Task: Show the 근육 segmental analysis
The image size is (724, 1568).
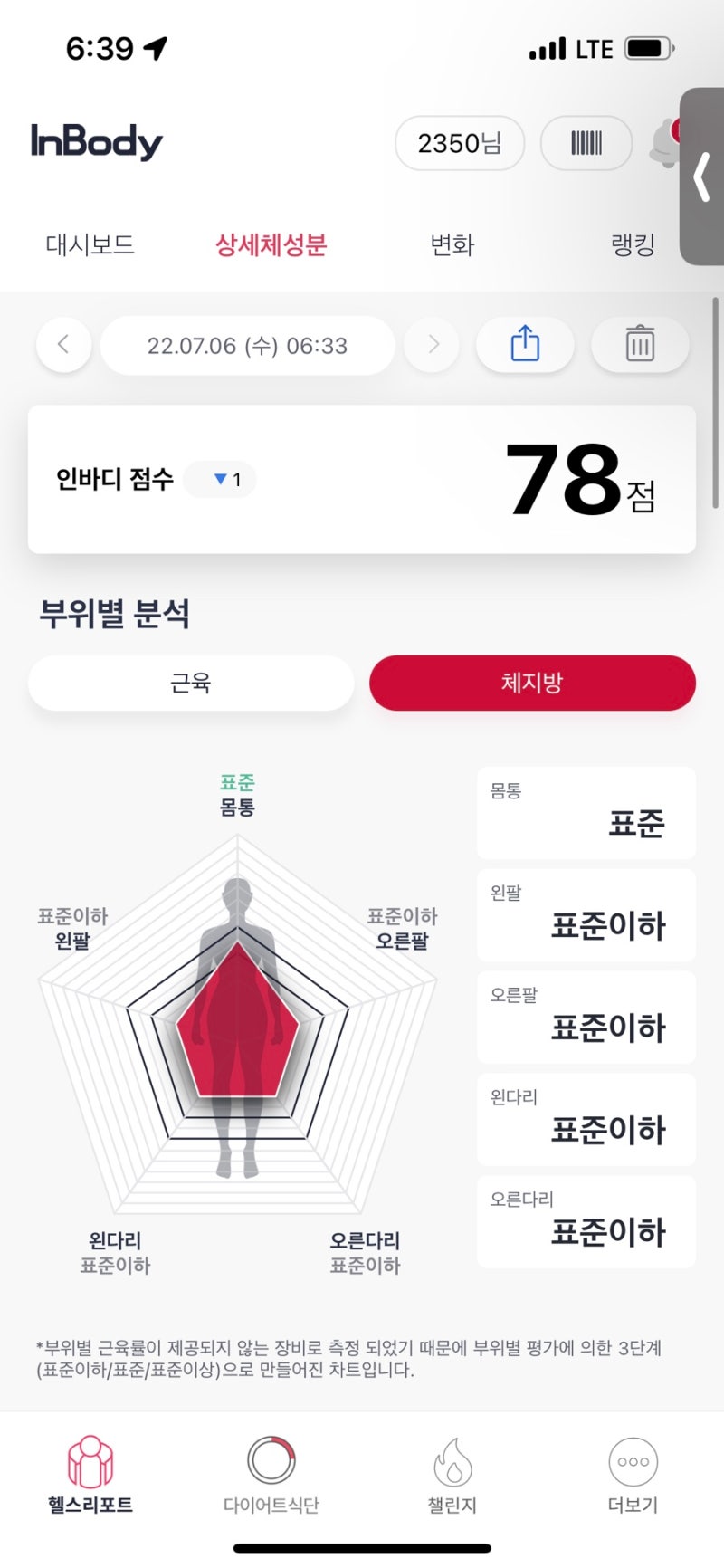Action: click(191, 683)
